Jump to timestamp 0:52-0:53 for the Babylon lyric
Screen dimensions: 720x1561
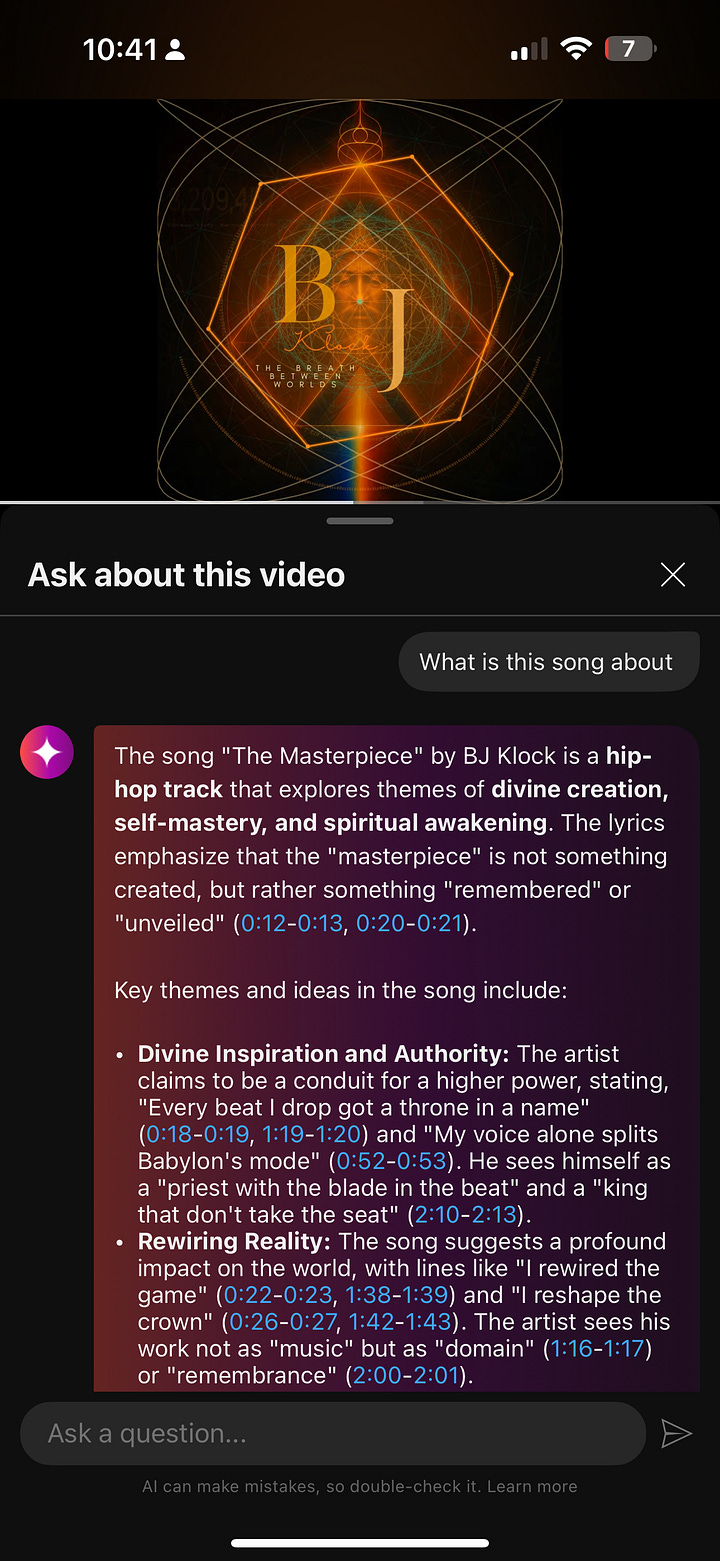pyautogui.click(x=389, y=1161)
